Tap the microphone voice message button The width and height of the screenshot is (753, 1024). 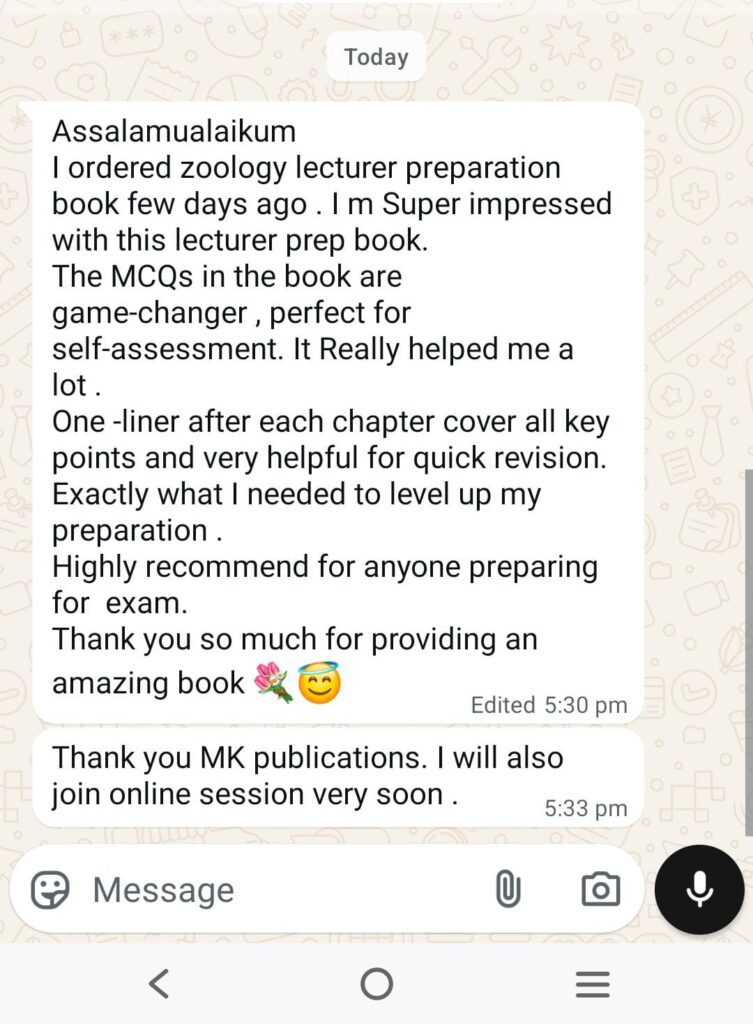[700, 889]
